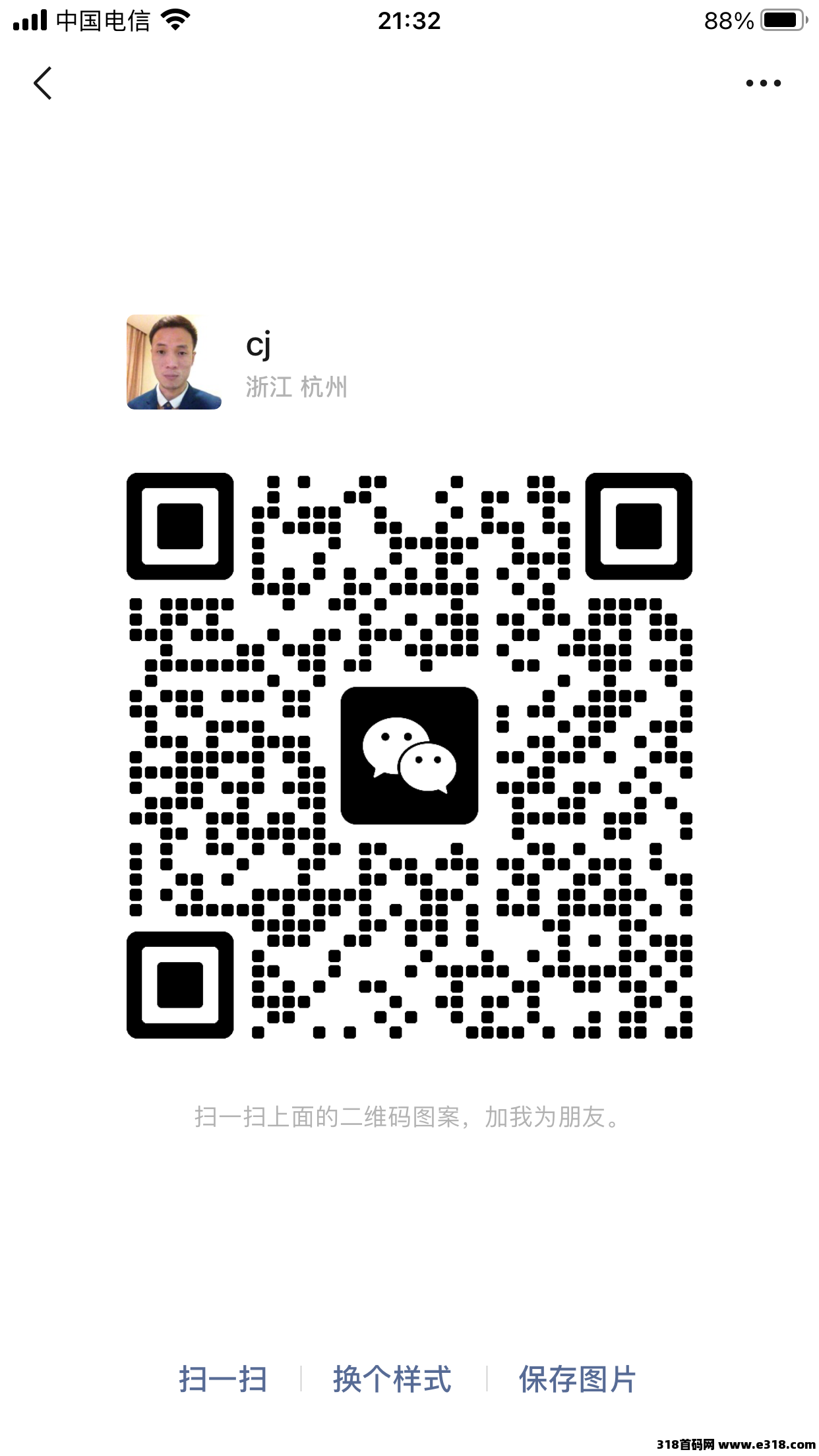Save the QR code via 保存图片
The width and height of the screenshot is (819, 1456).
(x=577, y=1380)
